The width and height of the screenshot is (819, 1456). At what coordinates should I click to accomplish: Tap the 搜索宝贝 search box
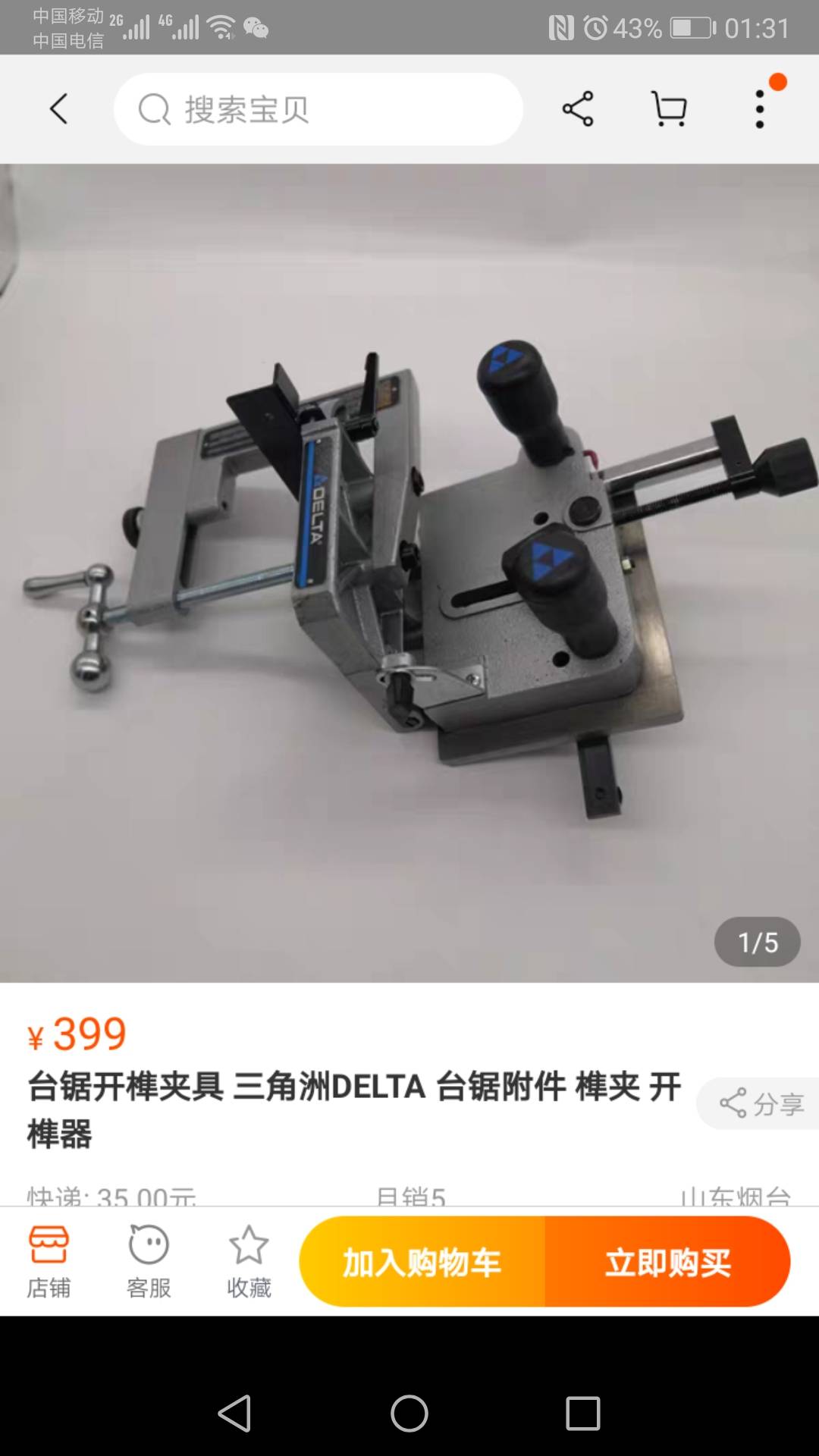(318, 109)
